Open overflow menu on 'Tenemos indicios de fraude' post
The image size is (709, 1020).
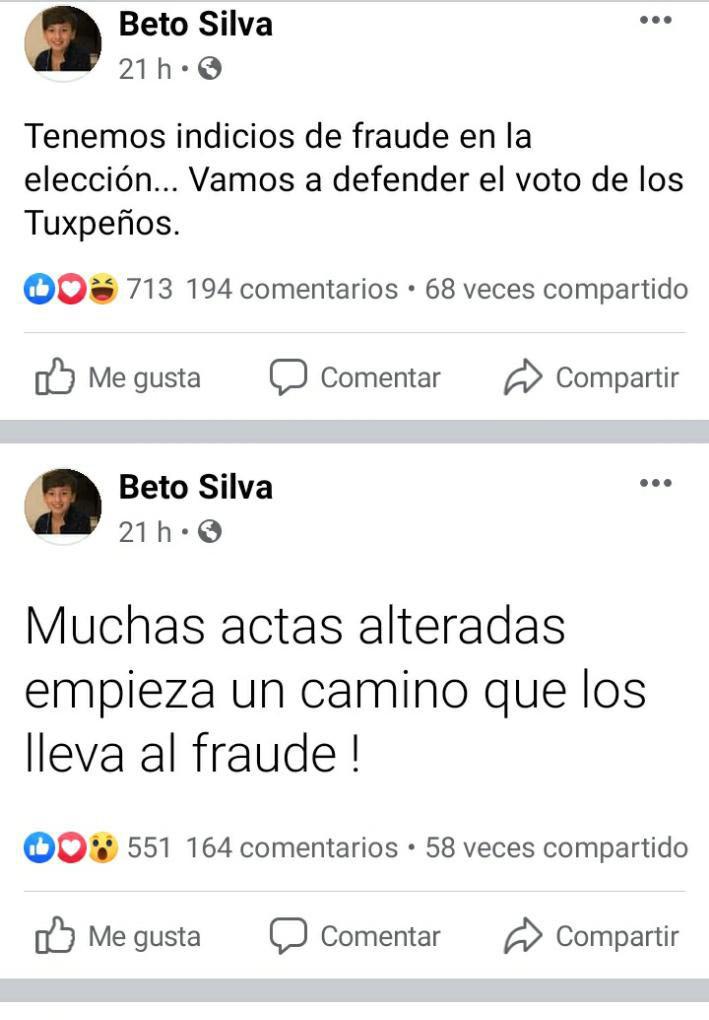(655, 20)
